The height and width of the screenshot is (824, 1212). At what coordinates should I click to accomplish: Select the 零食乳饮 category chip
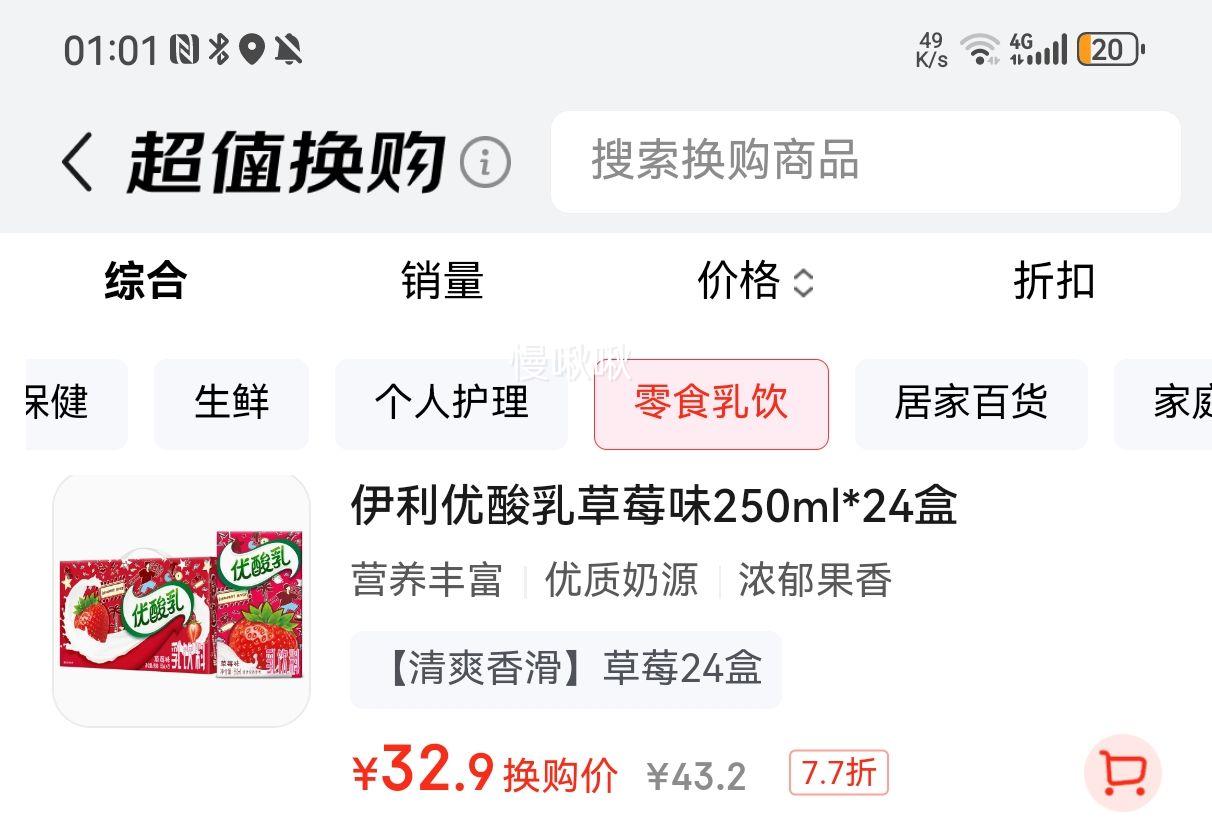(x=711, y=403)
